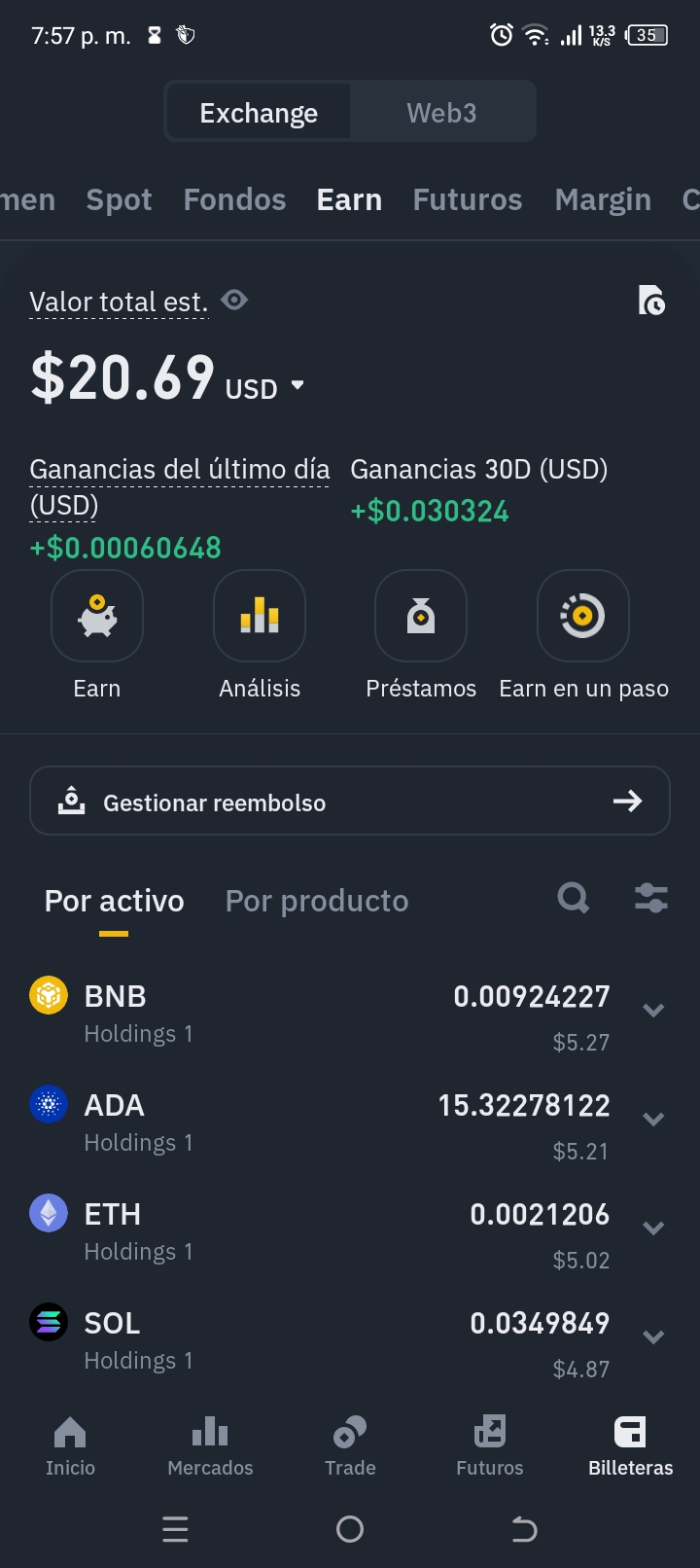Image resolution: width=700 pixels, height=1568 pixels.
Task: Change the USD display currency
Action: pos(264,388)
